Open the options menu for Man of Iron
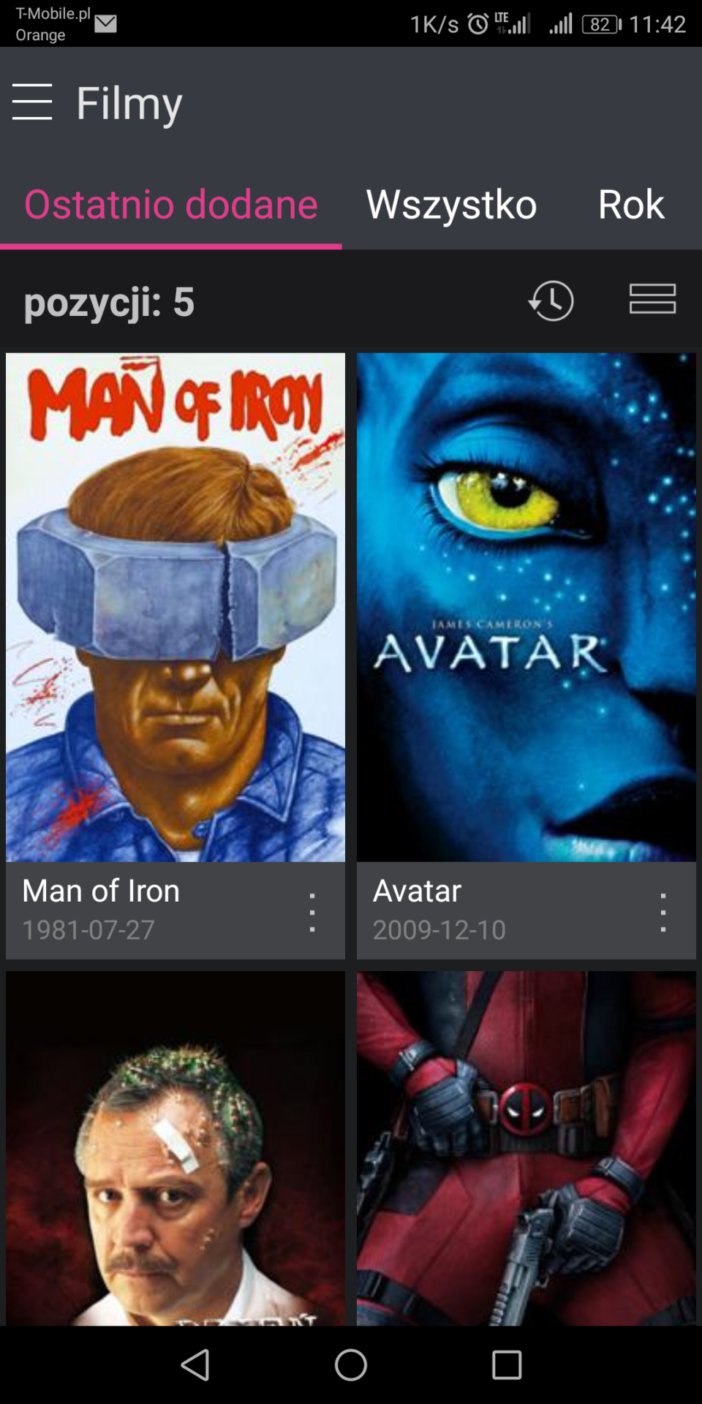 point(312,912)
